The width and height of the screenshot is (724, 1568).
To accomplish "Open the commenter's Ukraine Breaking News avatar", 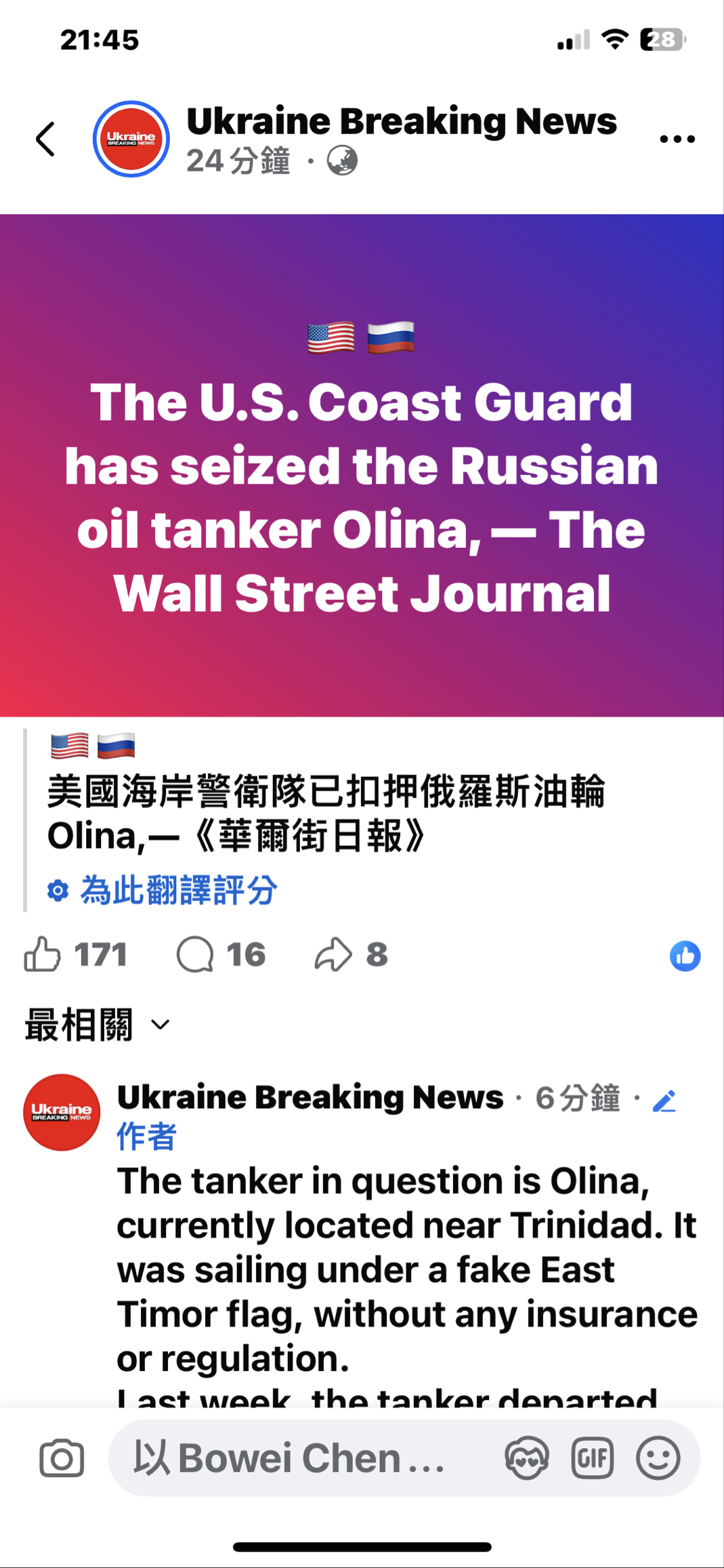I will [x=62, y=1112].
